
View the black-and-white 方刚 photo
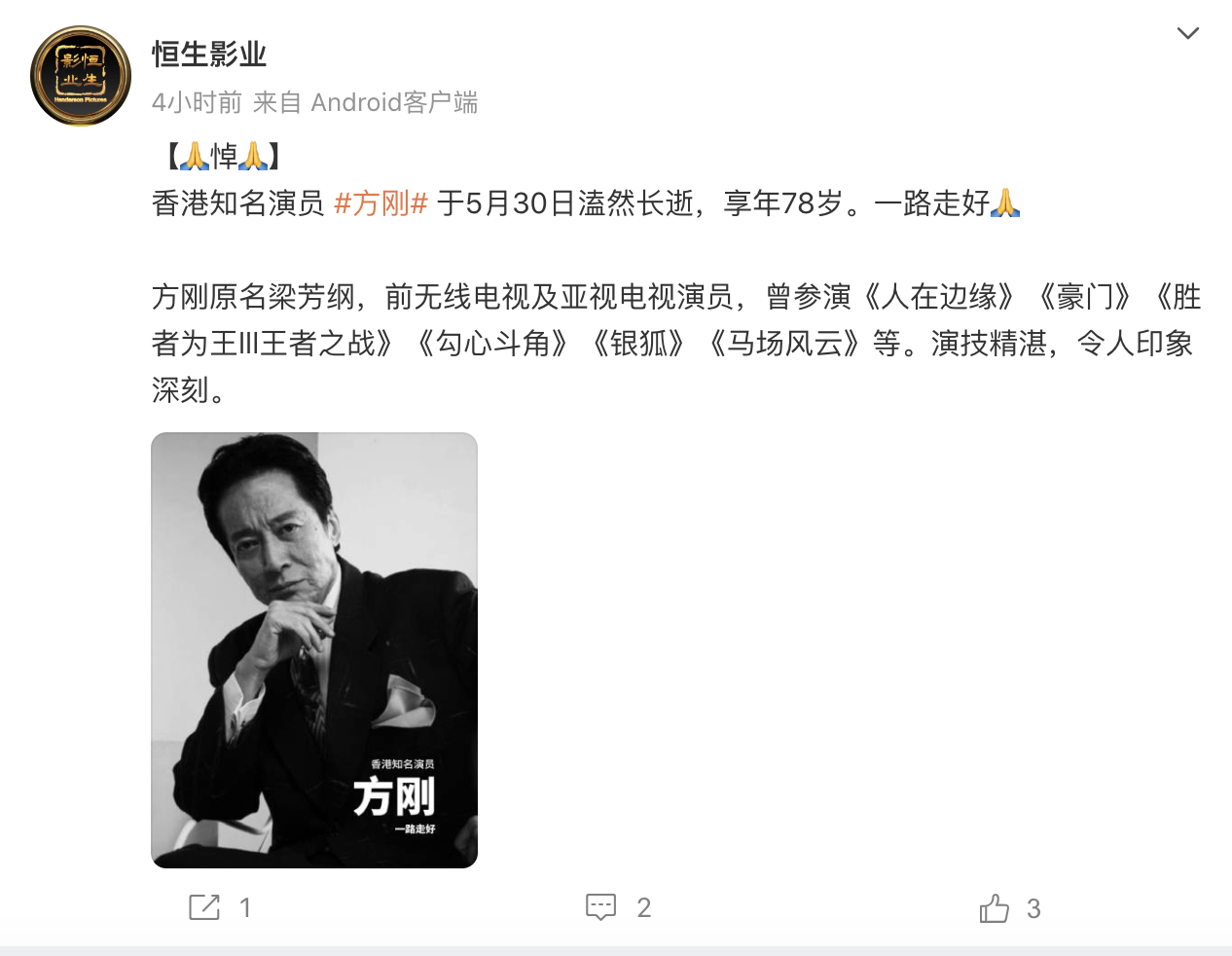[314, 649]
